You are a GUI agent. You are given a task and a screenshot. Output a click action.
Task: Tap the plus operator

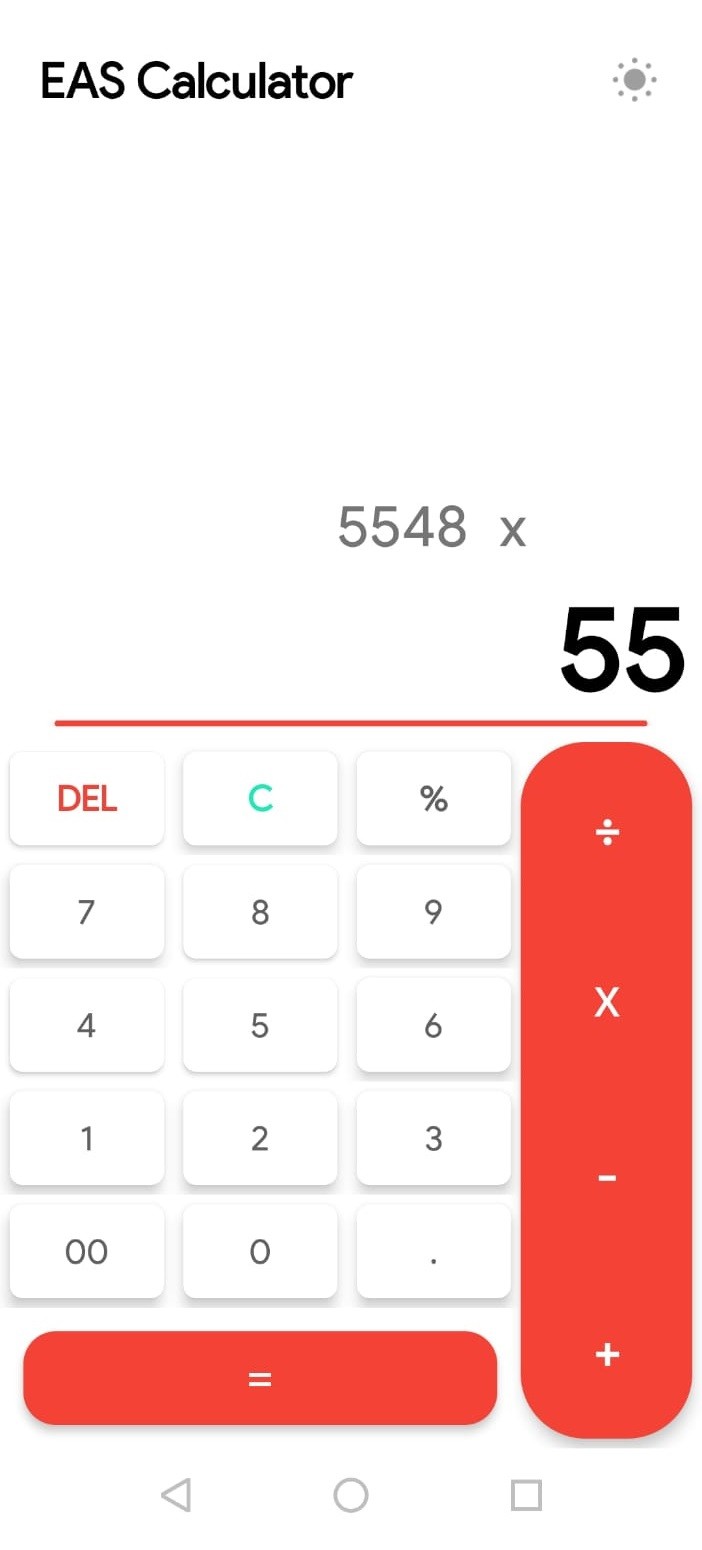click(x=607, y=1354)
